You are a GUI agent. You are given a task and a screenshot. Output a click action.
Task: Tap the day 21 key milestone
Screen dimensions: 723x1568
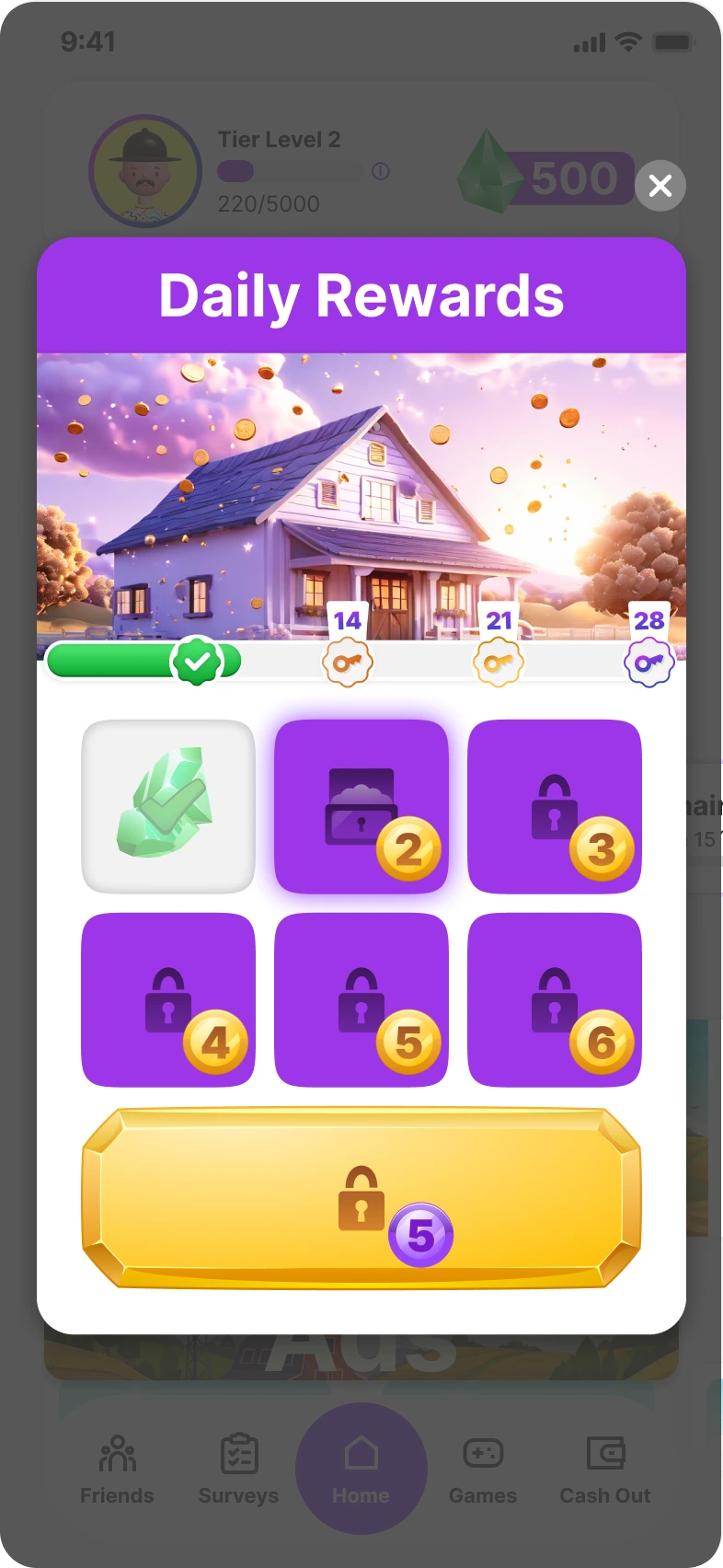click(498, 662)
